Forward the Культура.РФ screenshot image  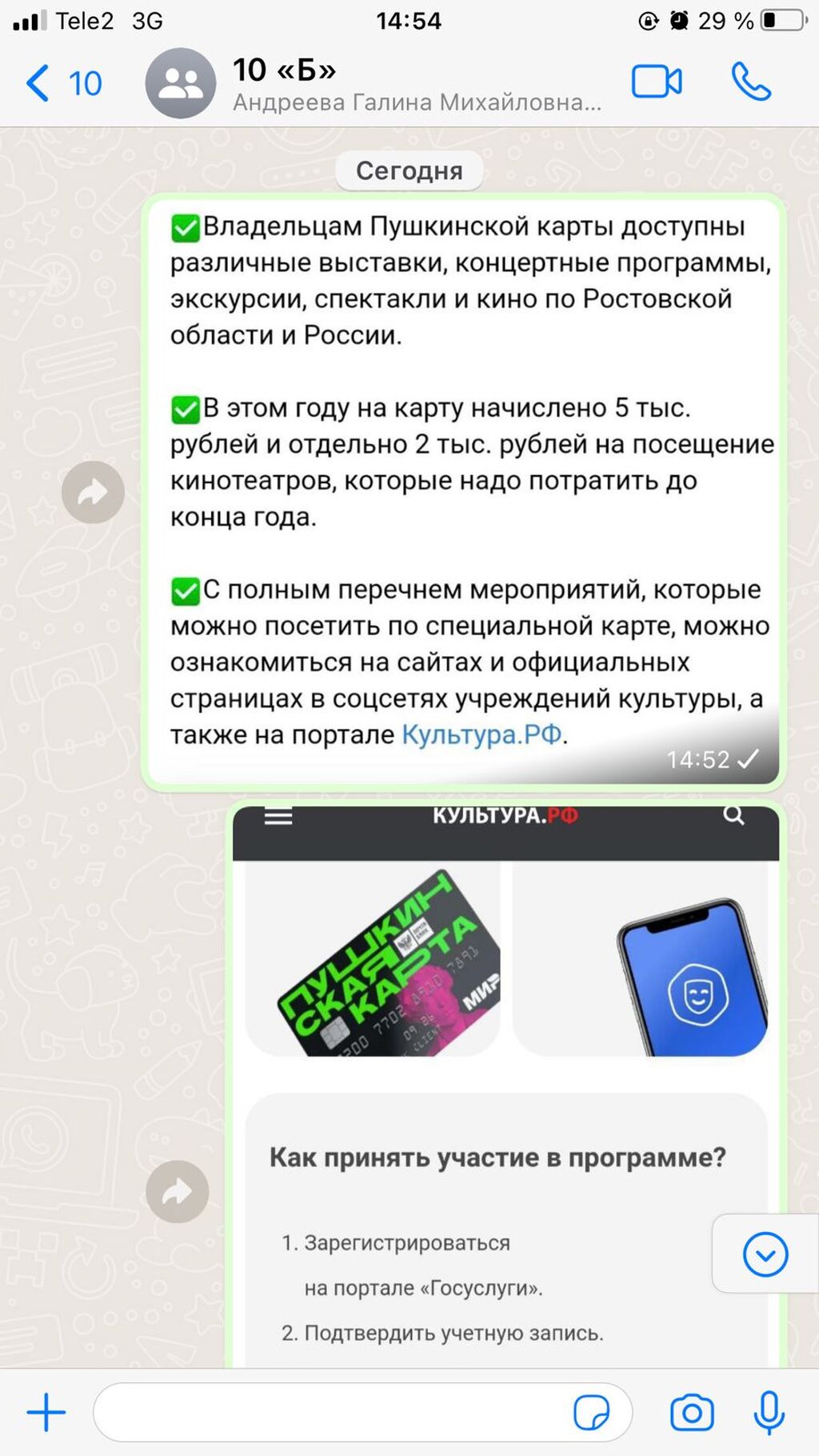[177, 1191]
